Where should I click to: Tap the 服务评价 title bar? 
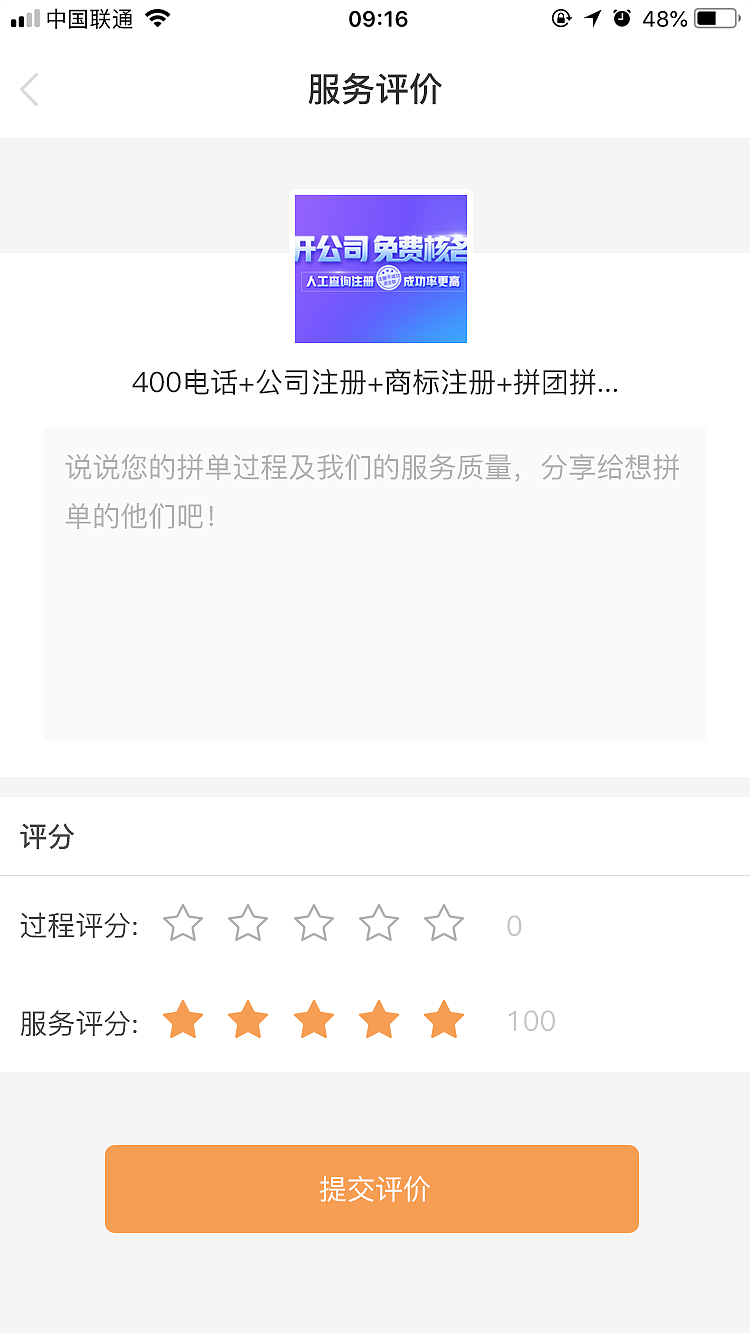click(x=375, y=89)
